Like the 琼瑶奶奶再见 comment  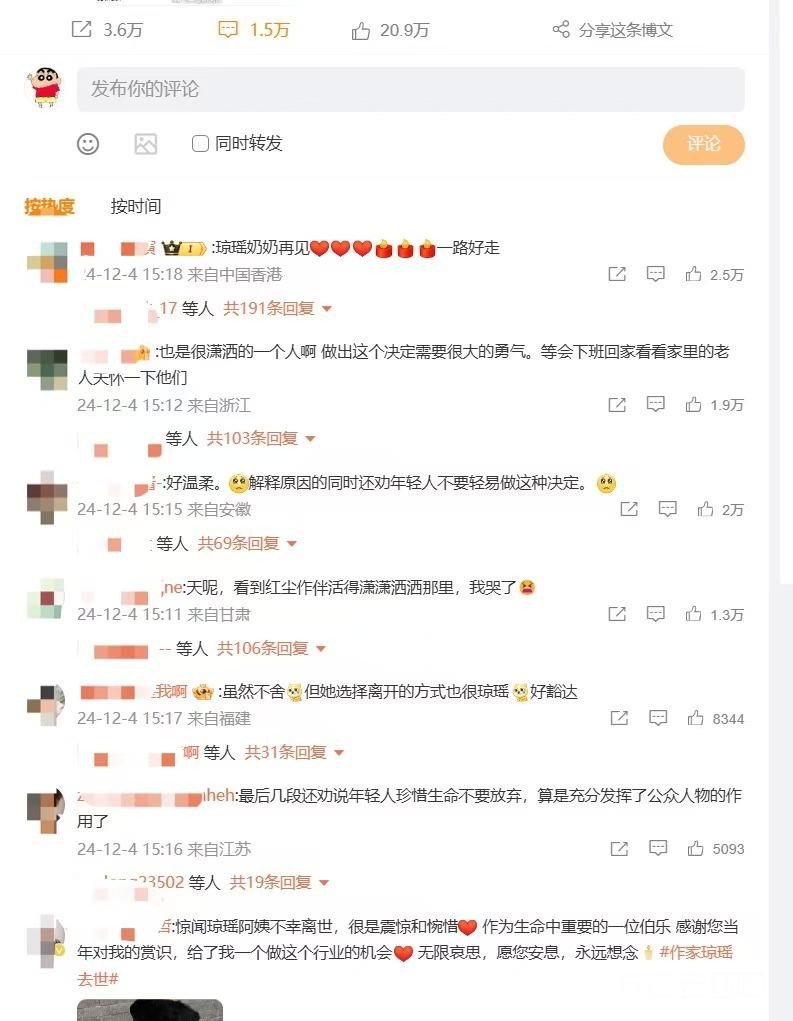pos(694,275)
